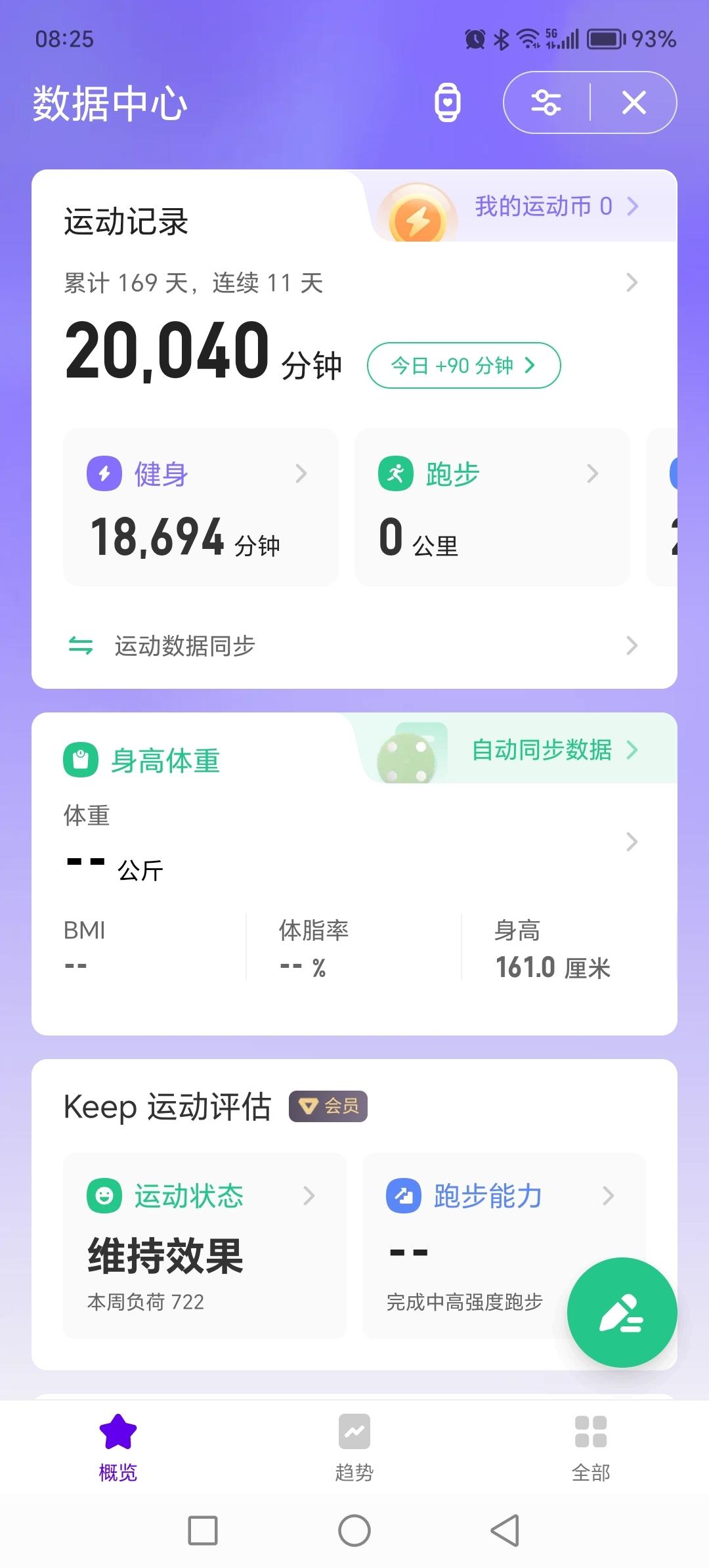Image resolution: width=709 pixels, height=1568 pixels.
Task: Open 自动同步数据 for height and weight
Action: click(553, 750)
